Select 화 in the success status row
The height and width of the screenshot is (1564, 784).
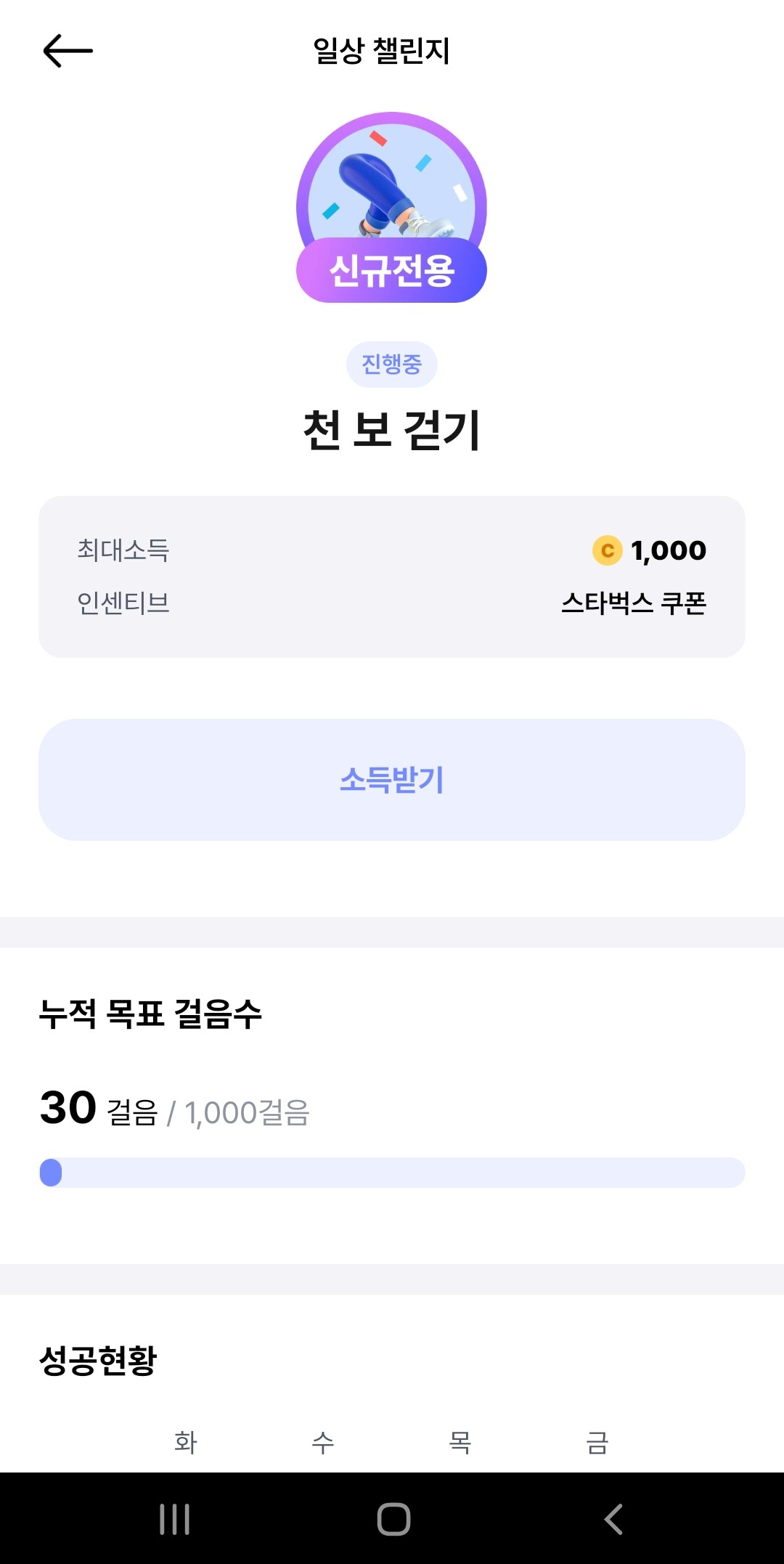click(x=184, y=1442)
